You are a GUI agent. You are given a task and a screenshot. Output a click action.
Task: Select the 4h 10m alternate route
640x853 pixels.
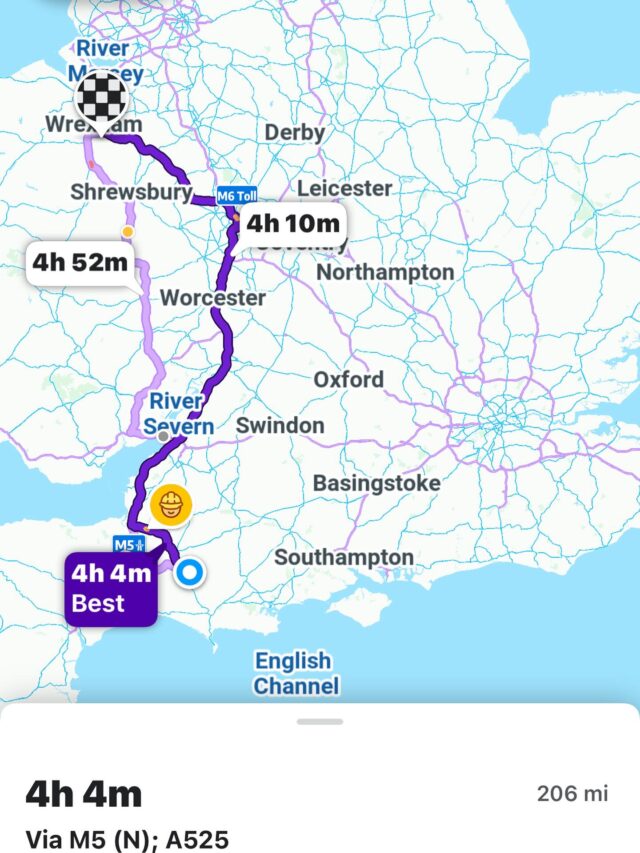click(x=293, y=223)
